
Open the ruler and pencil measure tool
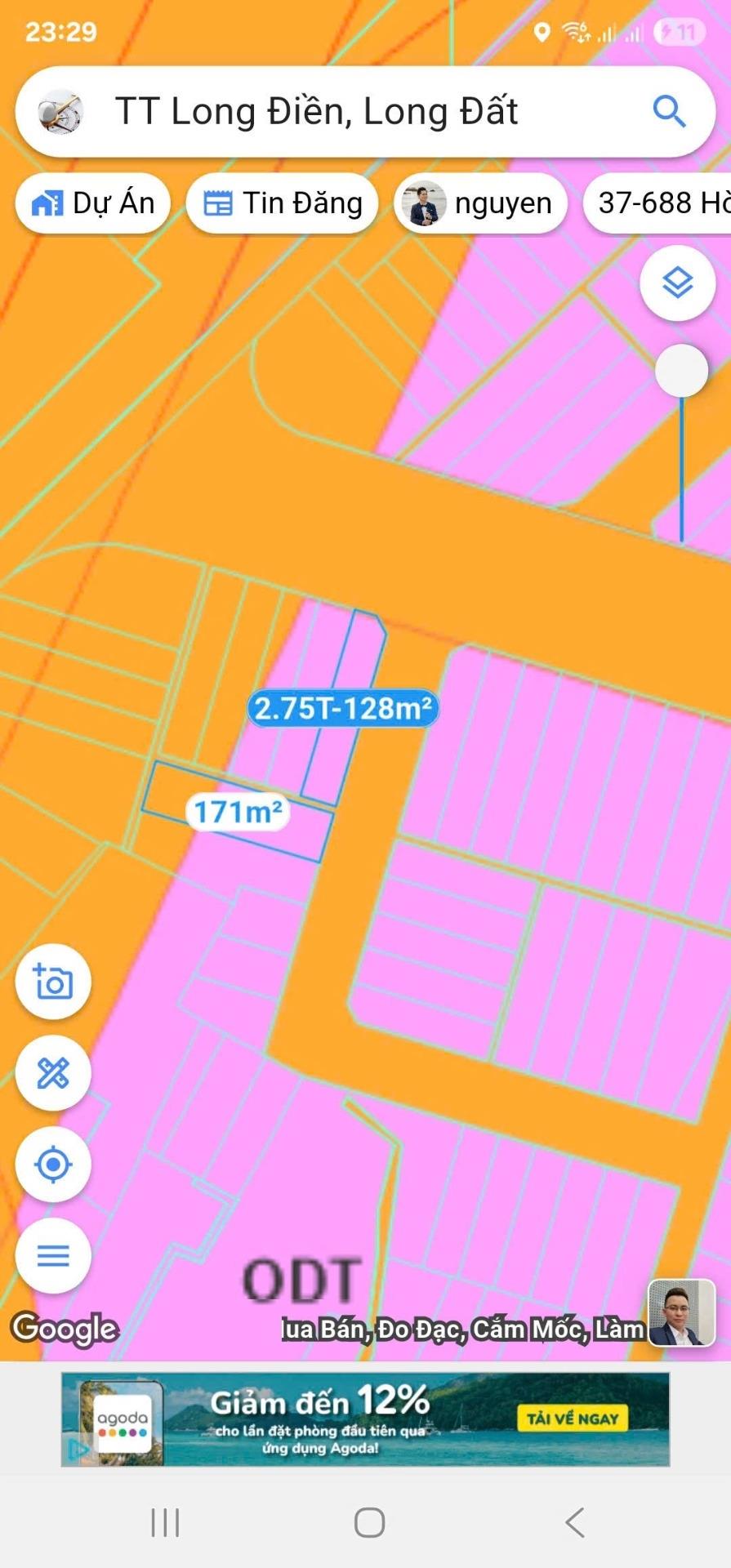(x=53, y=1073)
